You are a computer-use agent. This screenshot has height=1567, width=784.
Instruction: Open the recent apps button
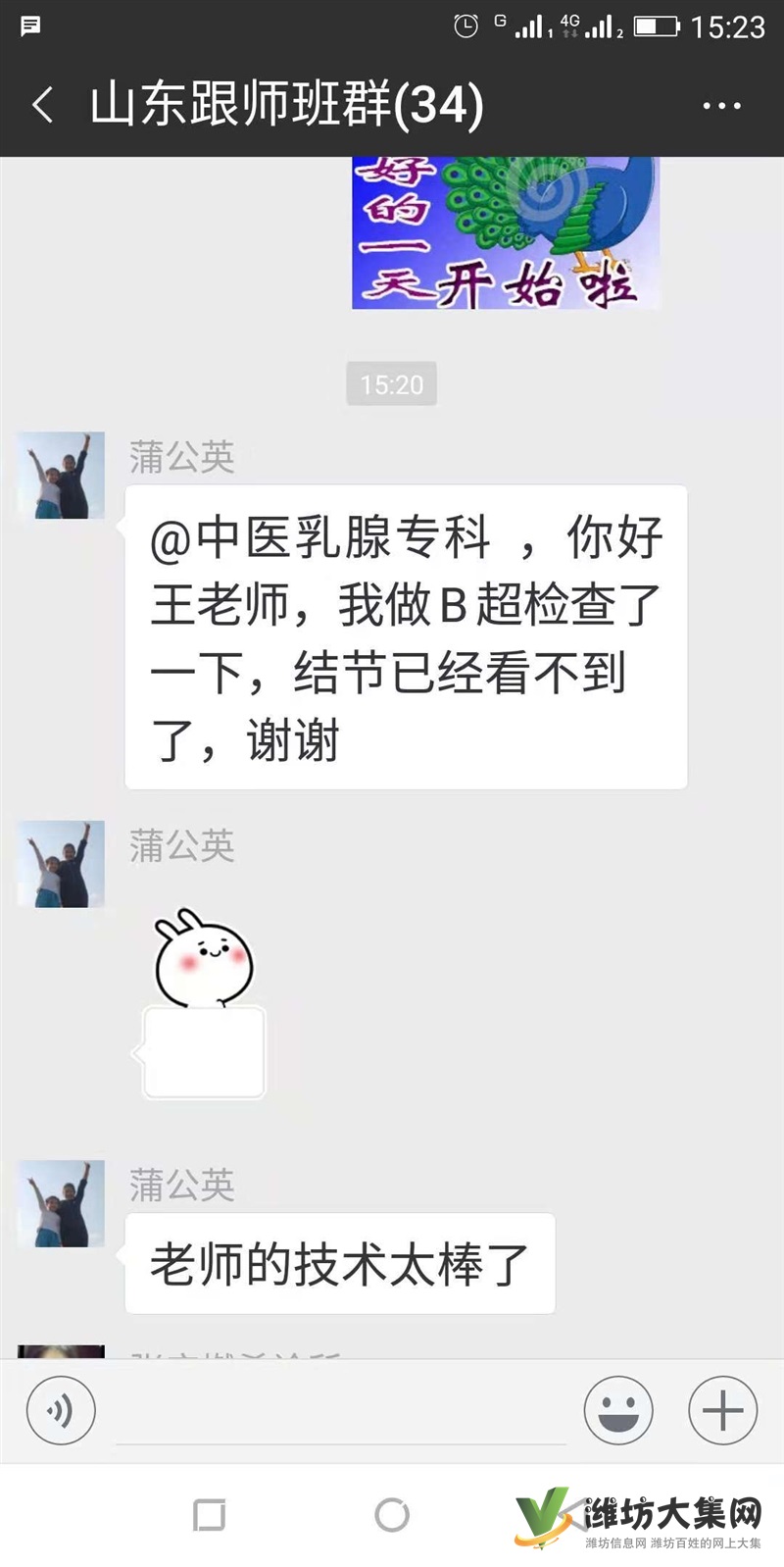pos(209,1515)
